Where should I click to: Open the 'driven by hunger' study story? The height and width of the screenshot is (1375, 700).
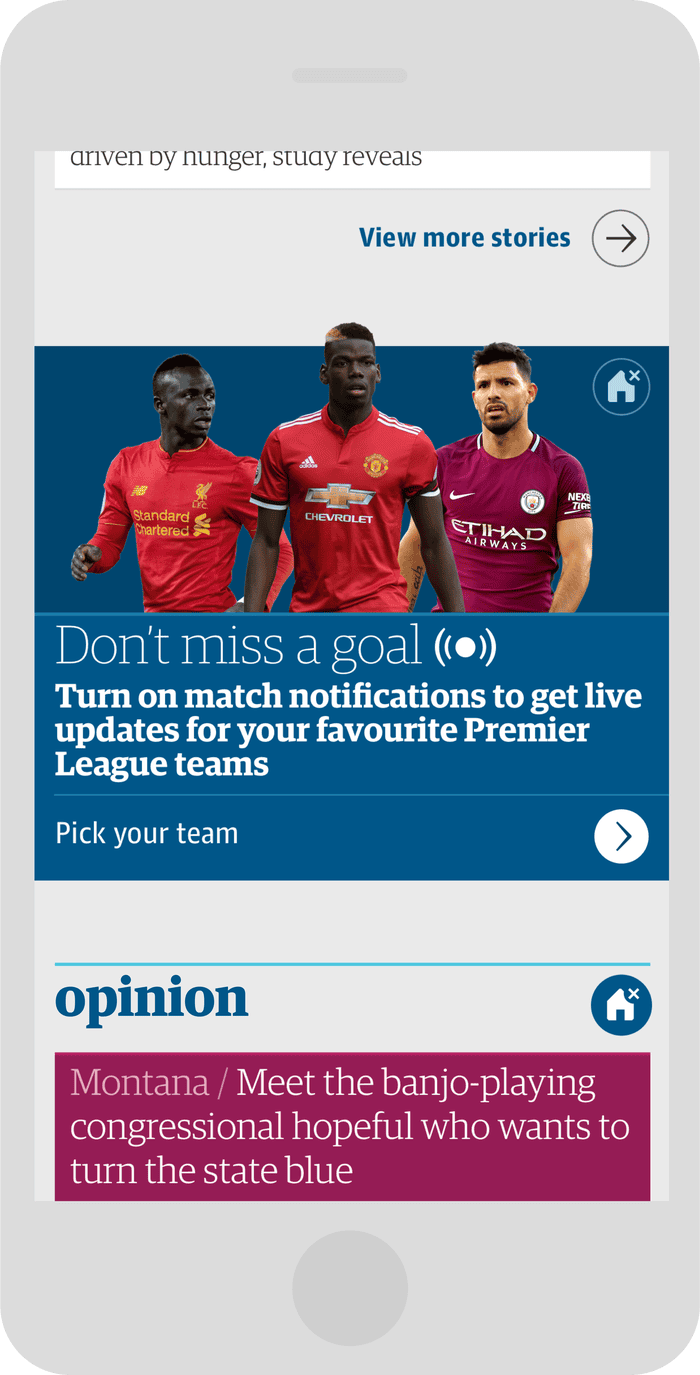tap(351, 163)
